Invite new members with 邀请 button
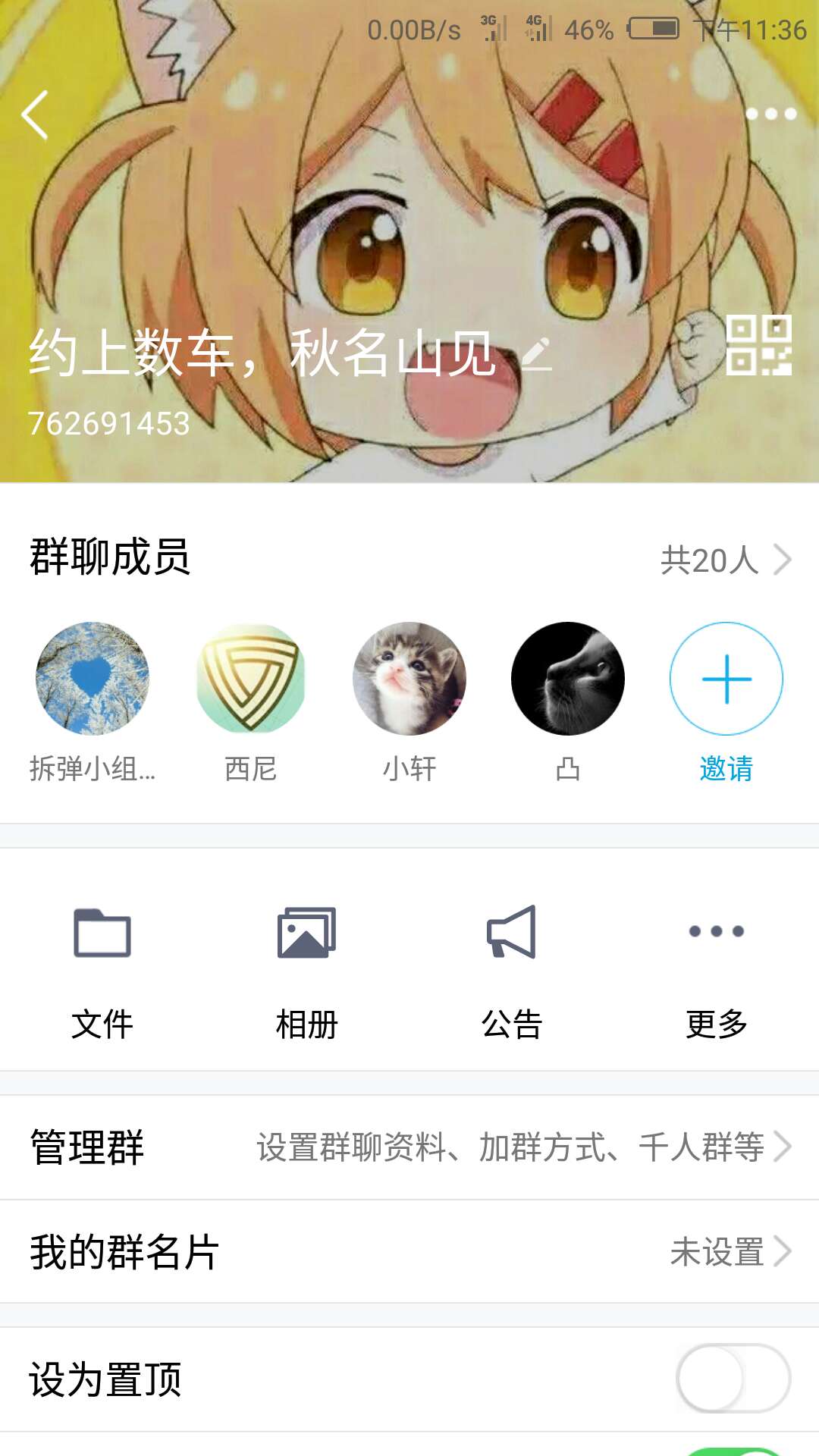The image size is (819, 1456). pos(726,679)
